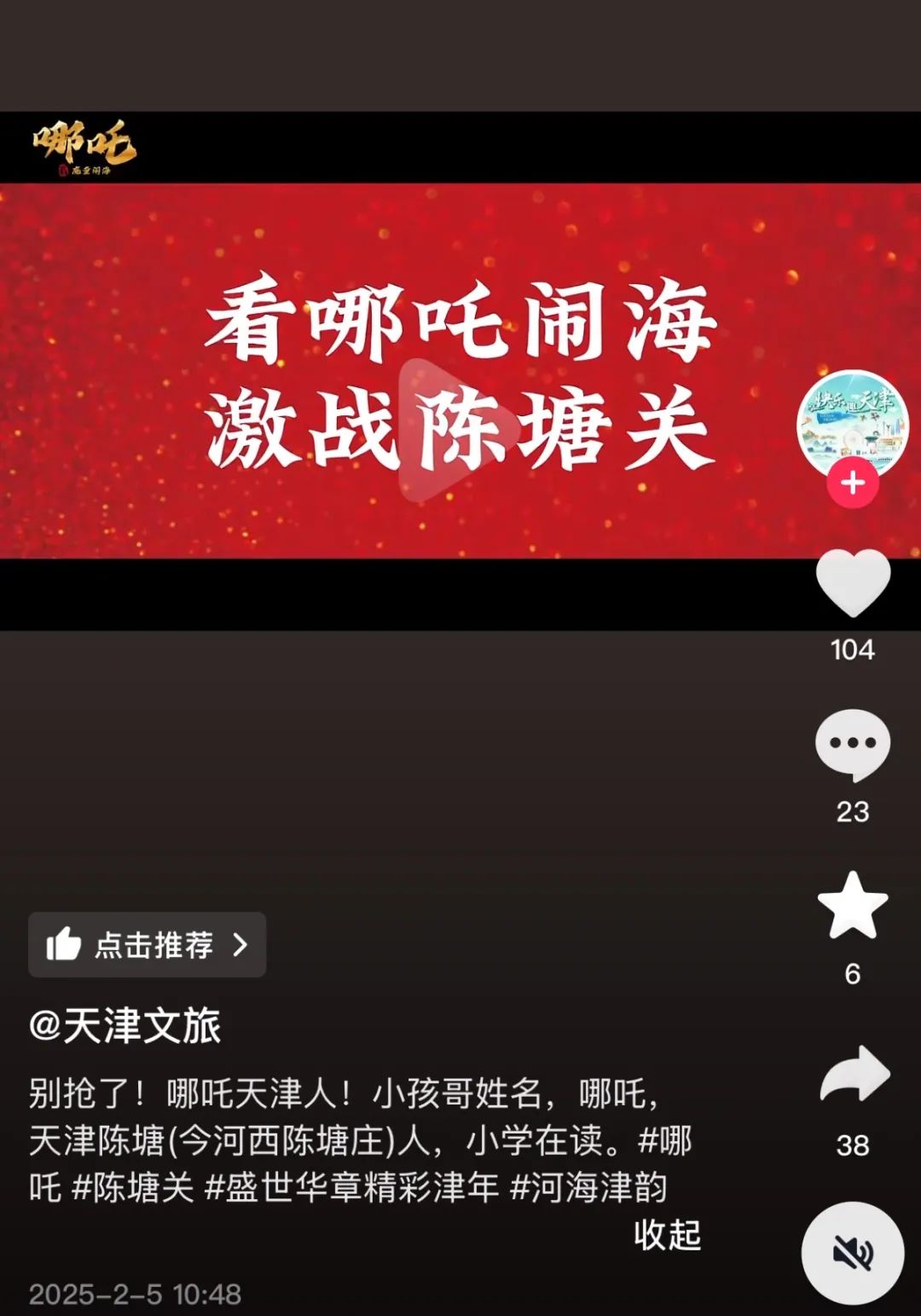Add this video to favorites with the star

click(852, 906)
